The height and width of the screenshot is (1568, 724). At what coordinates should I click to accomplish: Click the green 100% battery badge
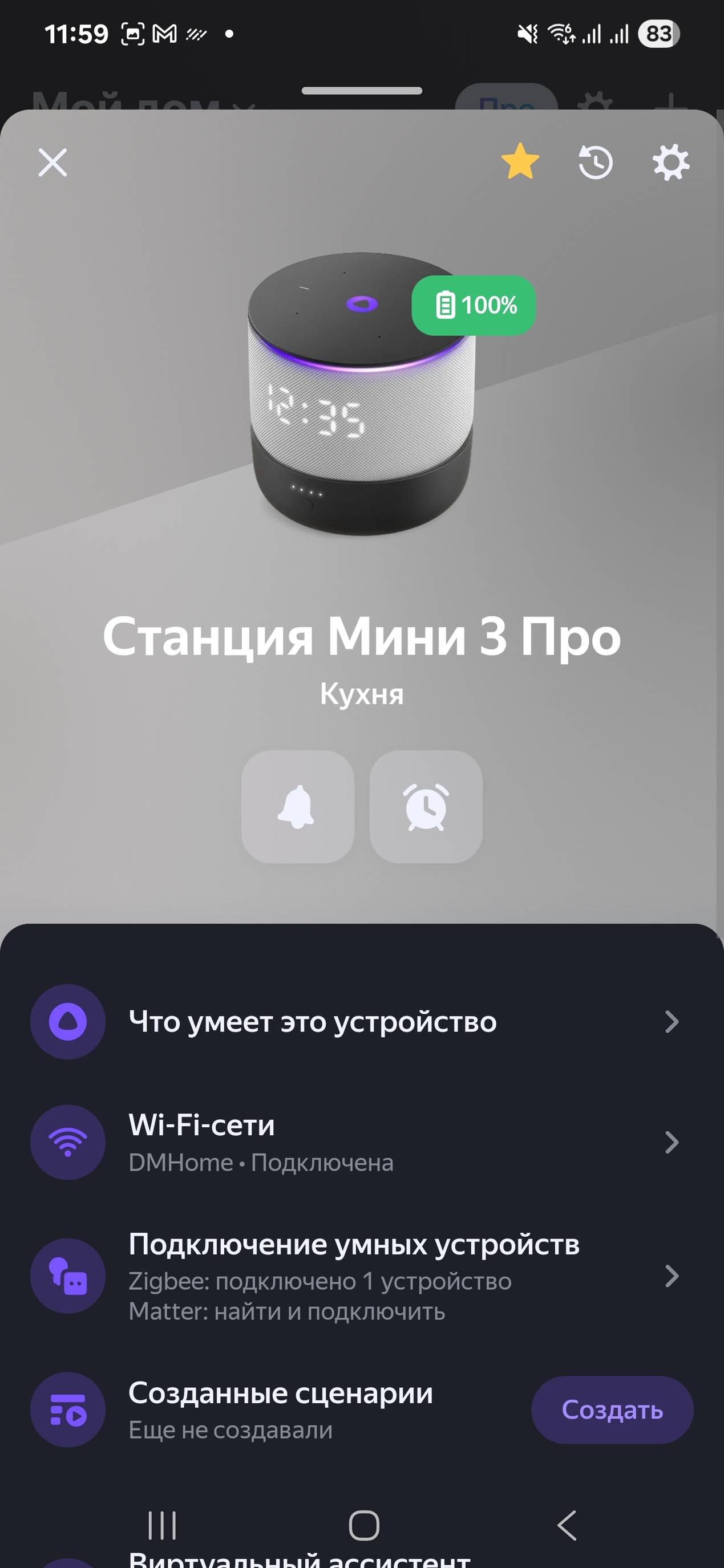(x=474, y=306)
